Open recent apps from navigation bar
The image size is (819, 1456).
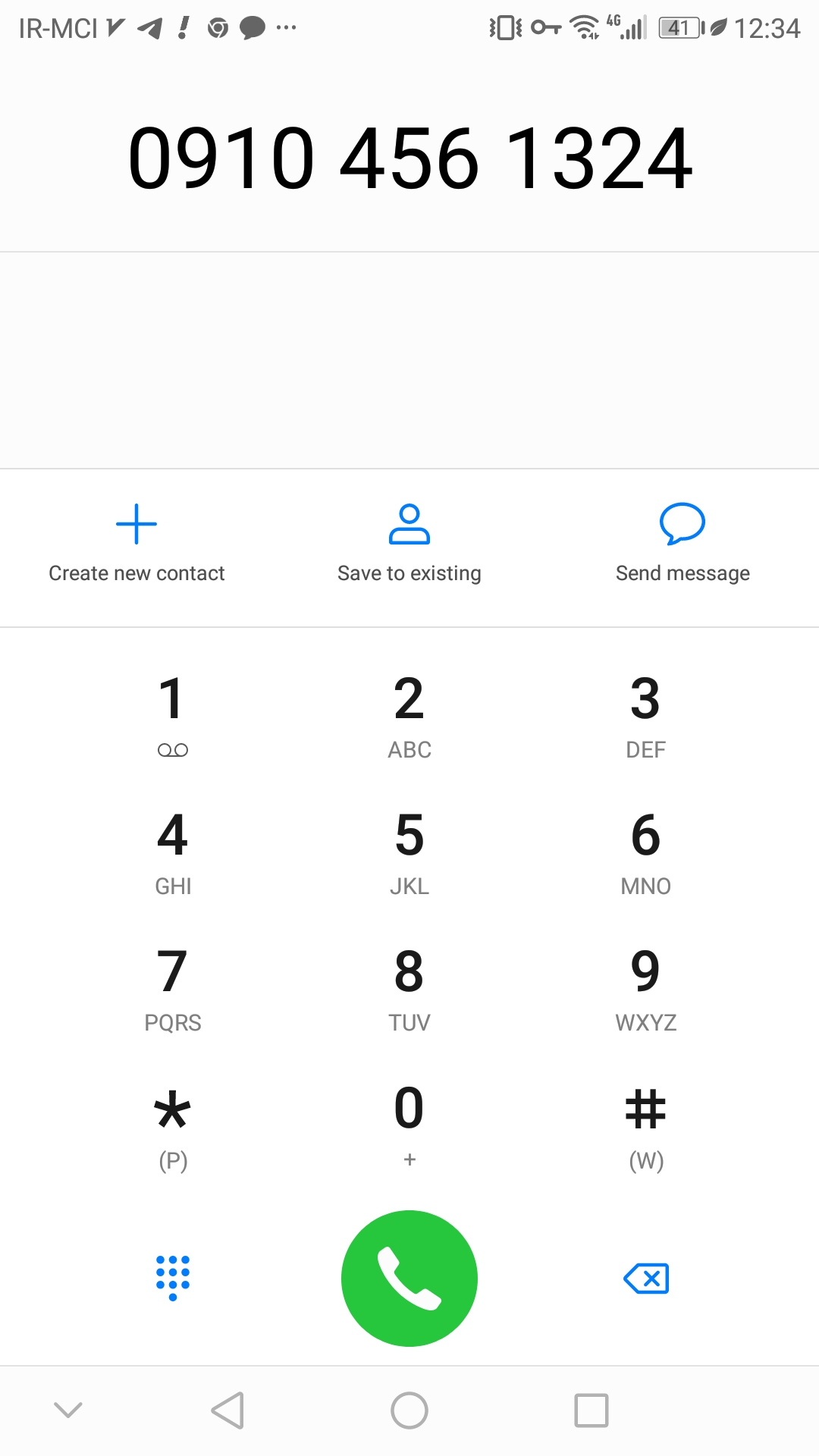(x=591, y=1410)
